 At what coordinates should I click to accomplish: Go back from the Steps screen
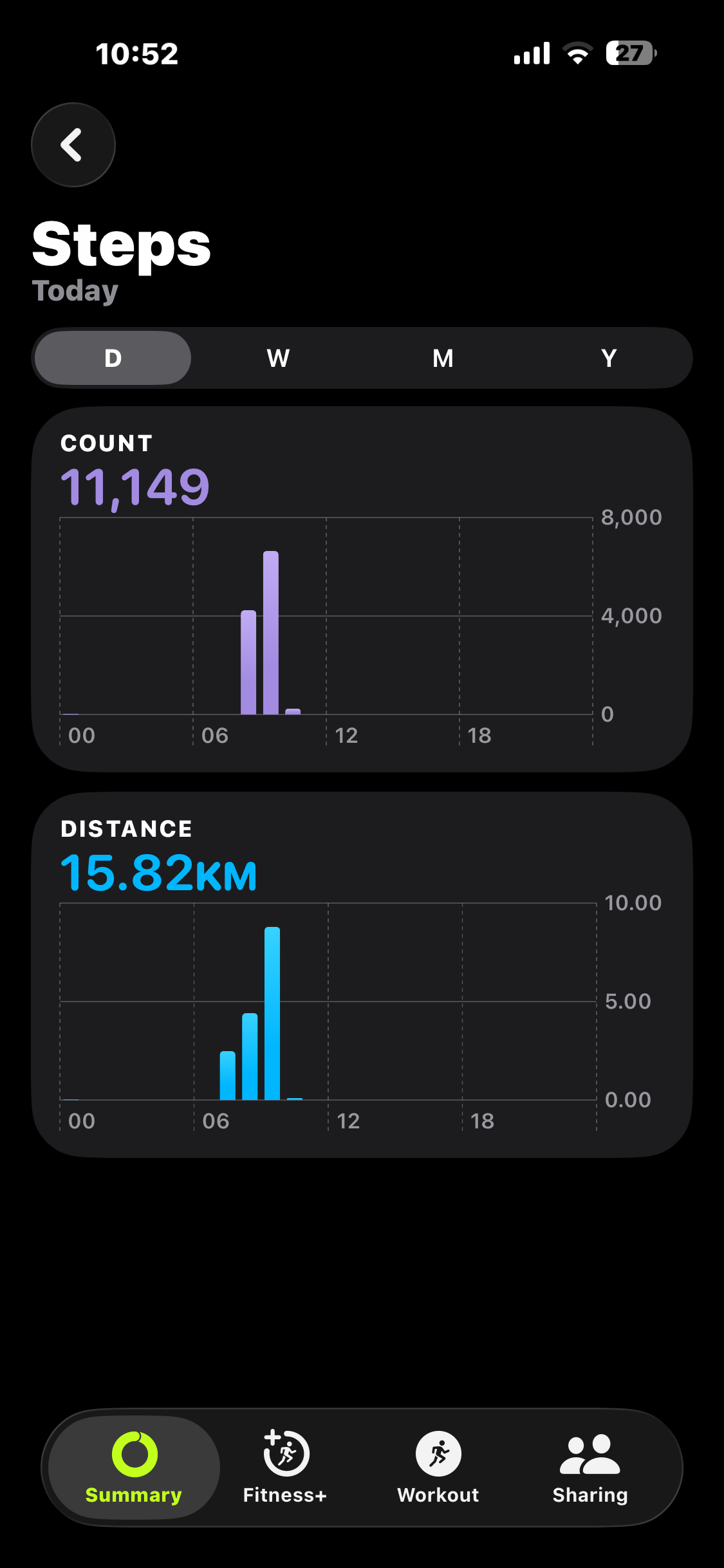point(73,145)
